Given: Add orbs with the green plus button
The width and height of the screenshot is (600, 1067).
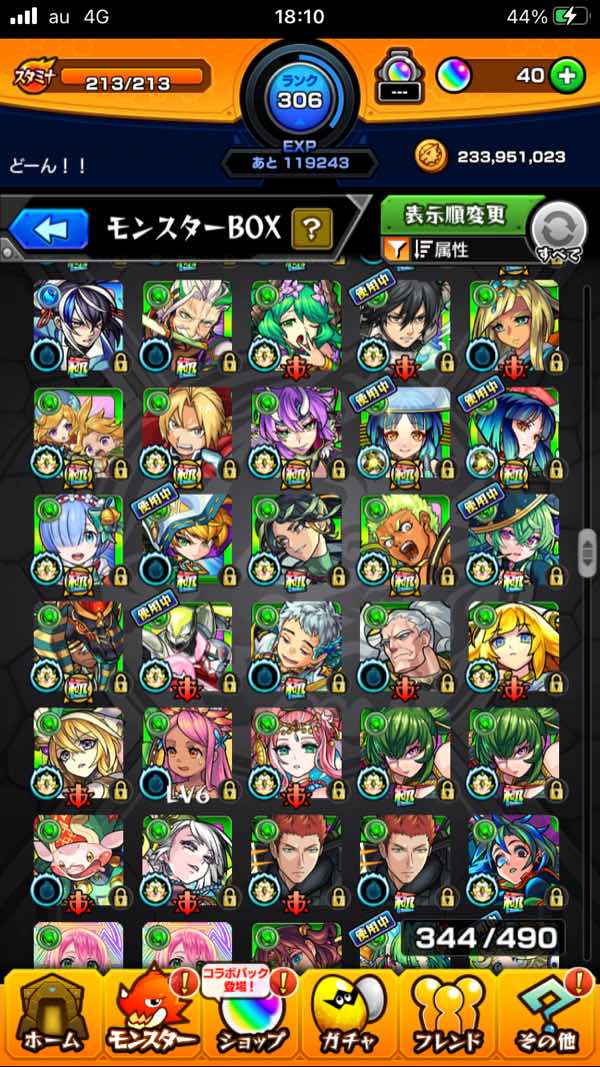Looking at the screenshot, I should [x=567, y=76].
